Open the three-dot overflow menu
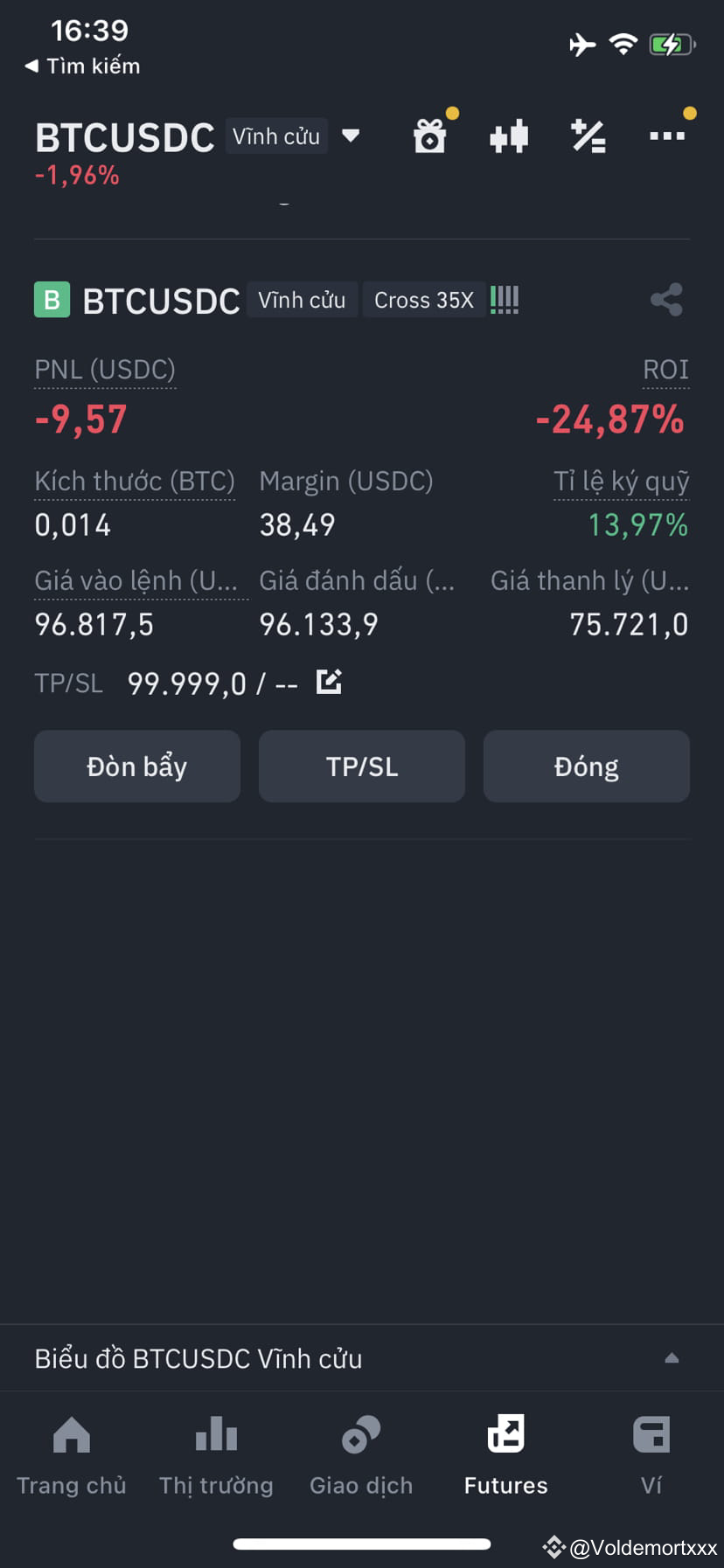 pyautogui.click(x=667, y=136)
